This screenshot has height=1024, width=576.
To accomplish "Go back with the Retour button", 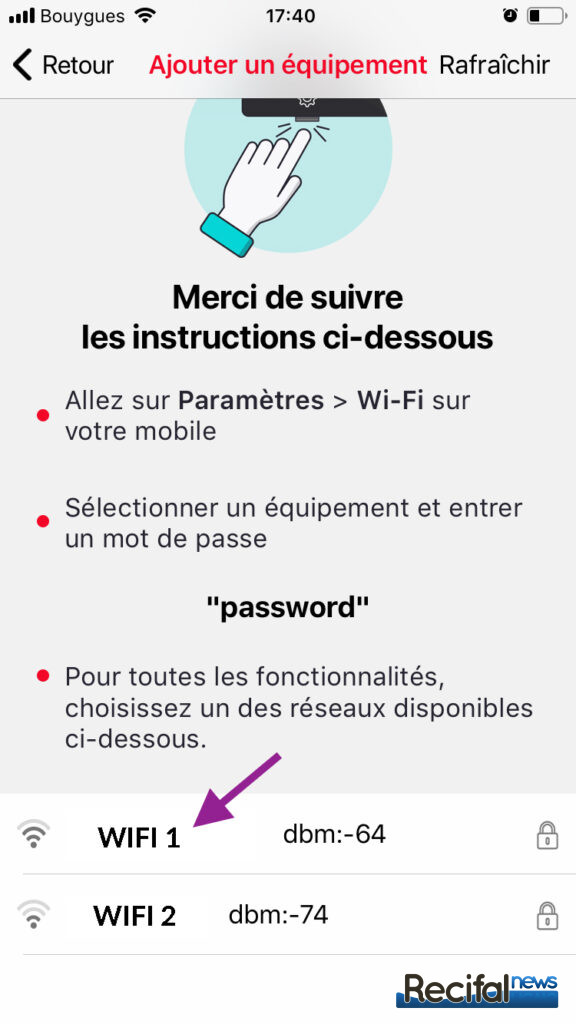I will (x=63, y=65).
